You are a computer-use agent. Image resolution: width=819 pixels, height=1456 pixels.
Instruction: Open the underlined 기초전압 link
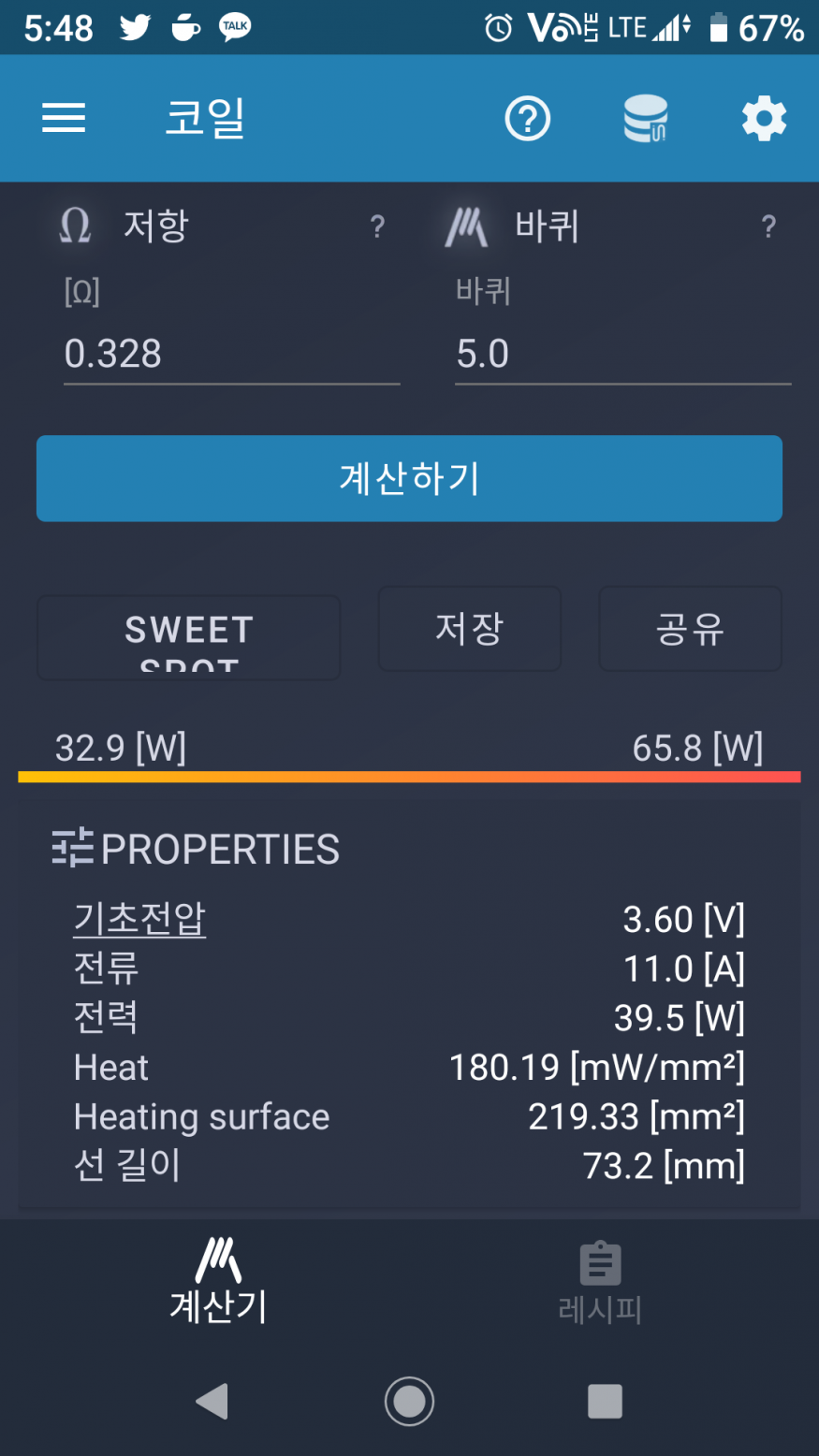coord(139,919)
